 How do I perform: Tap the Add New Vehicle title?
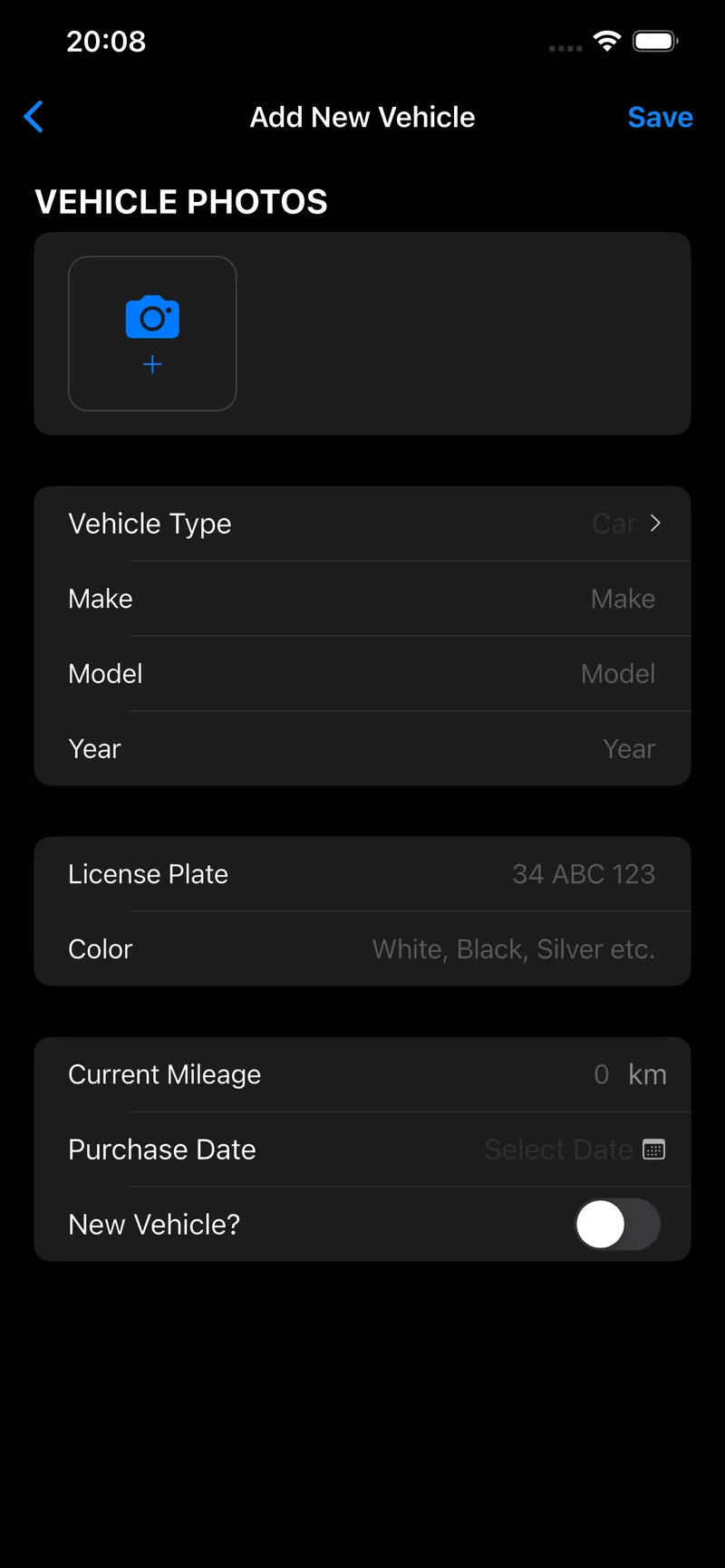[x=362, y=116]
